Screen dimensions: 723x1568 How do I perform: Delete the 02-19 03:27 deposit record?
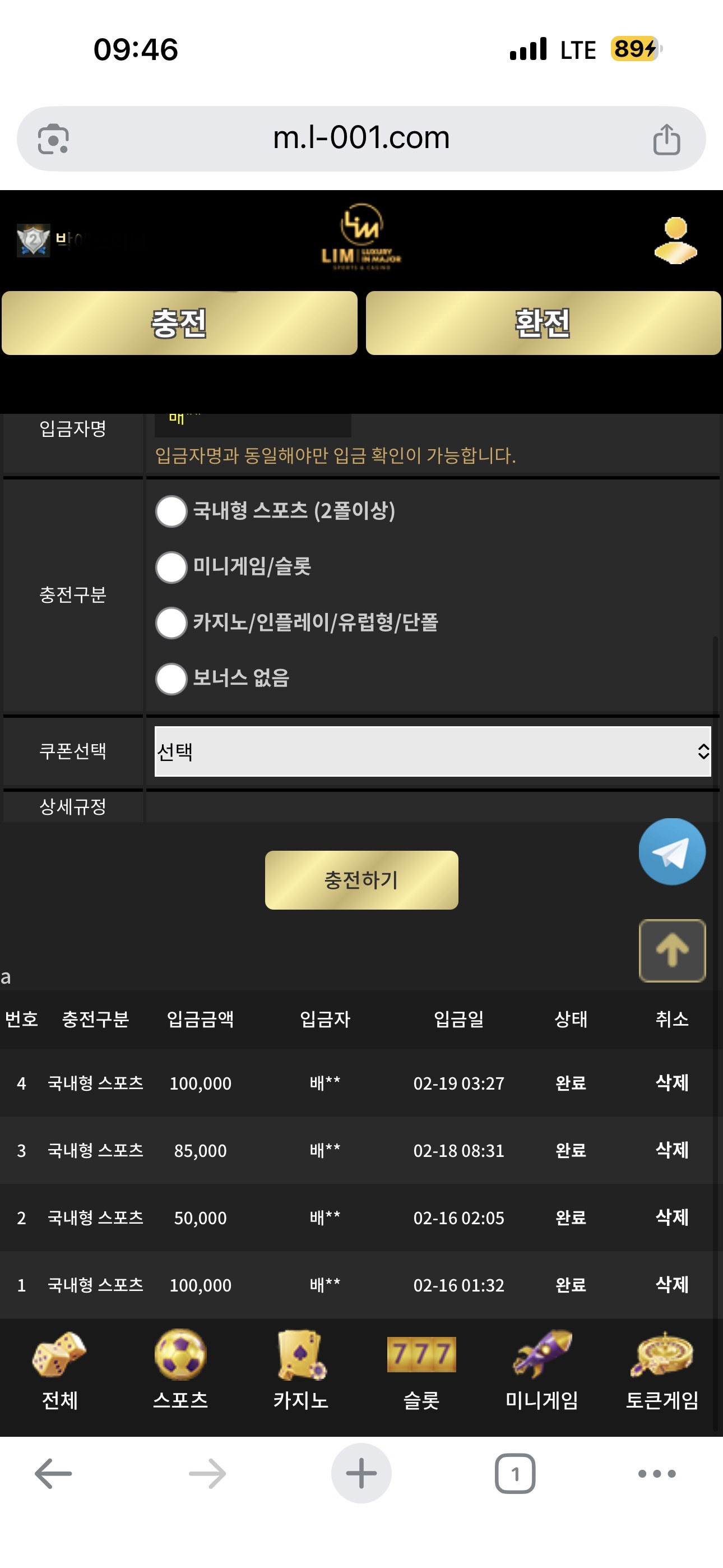click(671, 1082)
